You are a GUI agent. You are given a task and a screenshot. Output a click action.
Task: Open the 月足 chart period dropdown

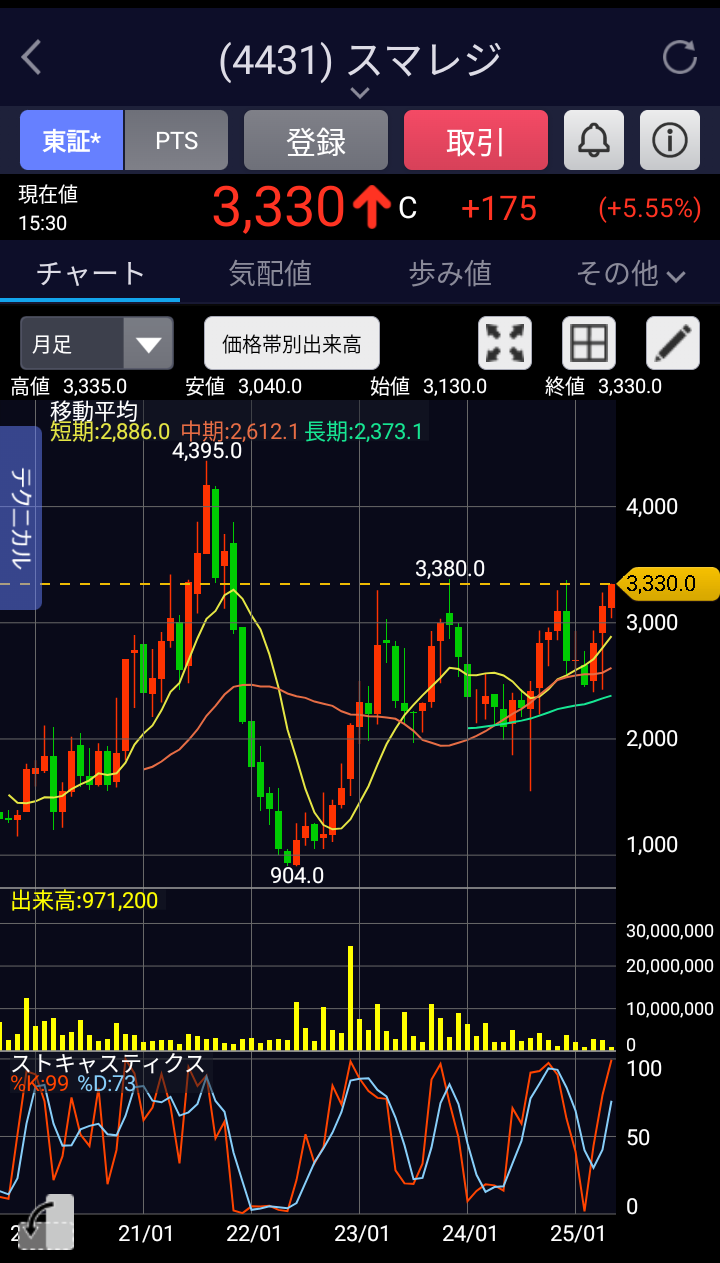[97, 344]
